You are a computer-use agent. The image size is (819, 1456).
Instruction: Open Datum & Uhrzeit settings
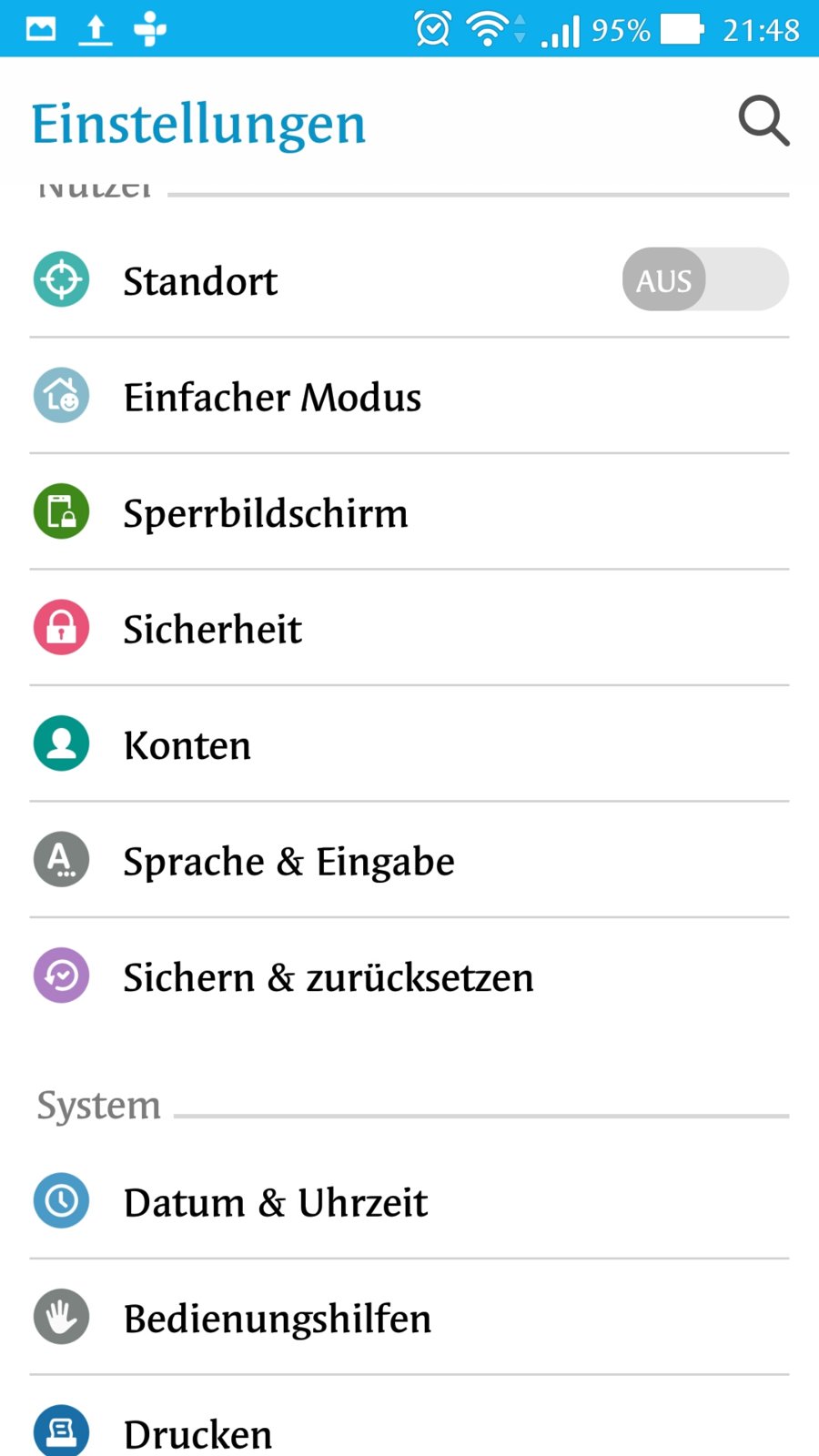(x=275, y=1202)
